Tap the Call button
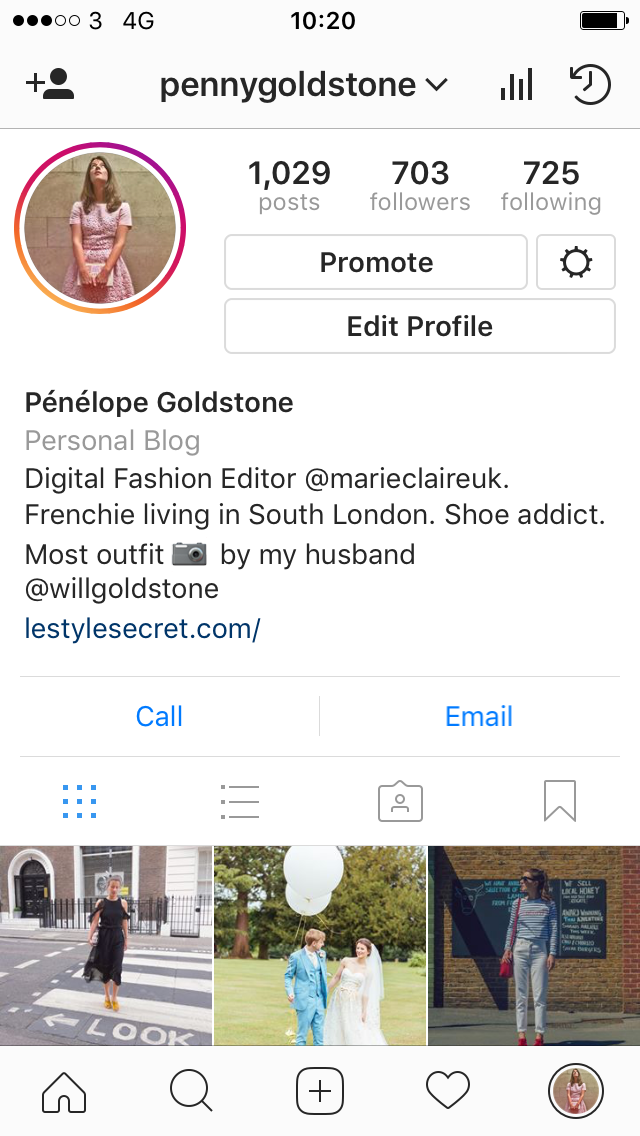Image resolution: width=640 pixels, height=1136 pixels. click(160, 716)
